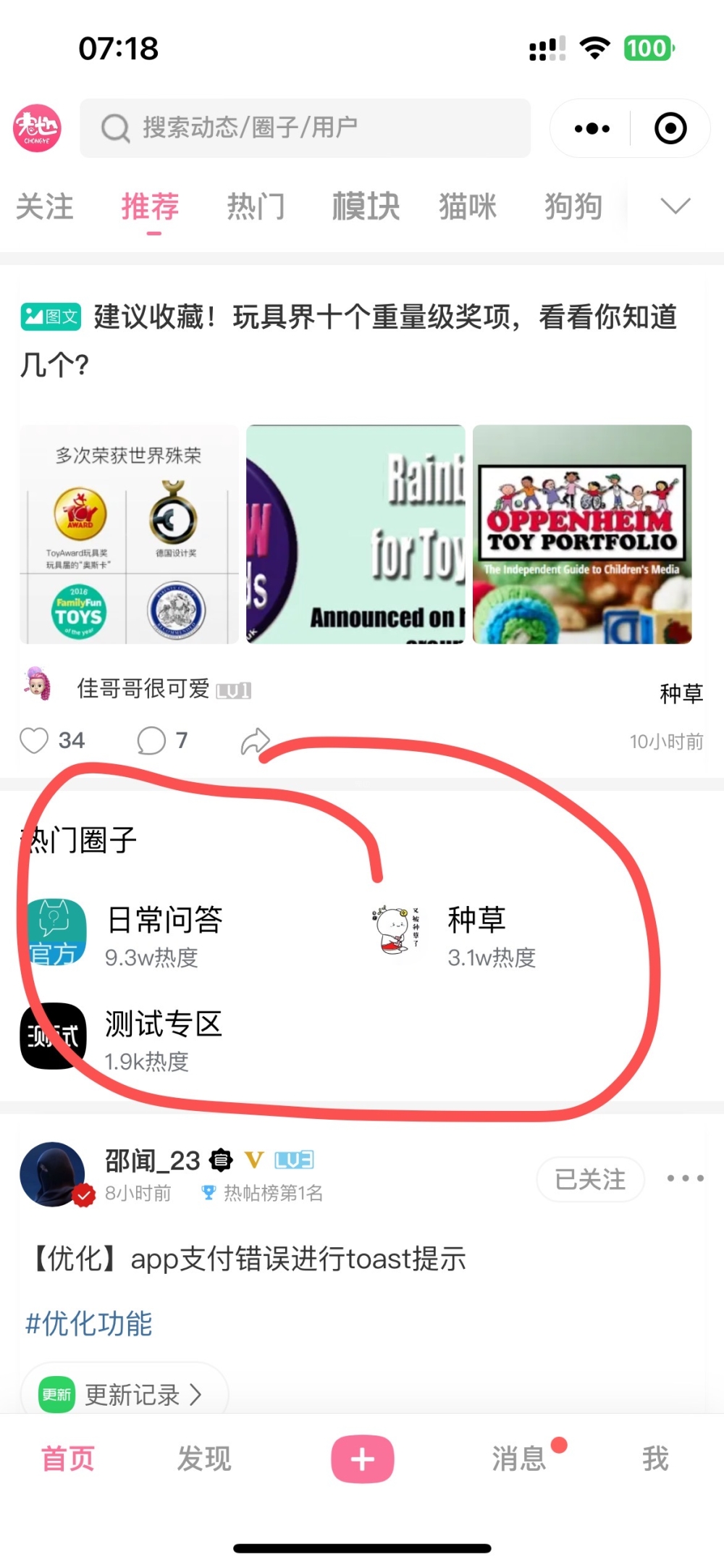Create a new post with plus button
The image size is (724, 1568).
click(x=362, y=1459)
